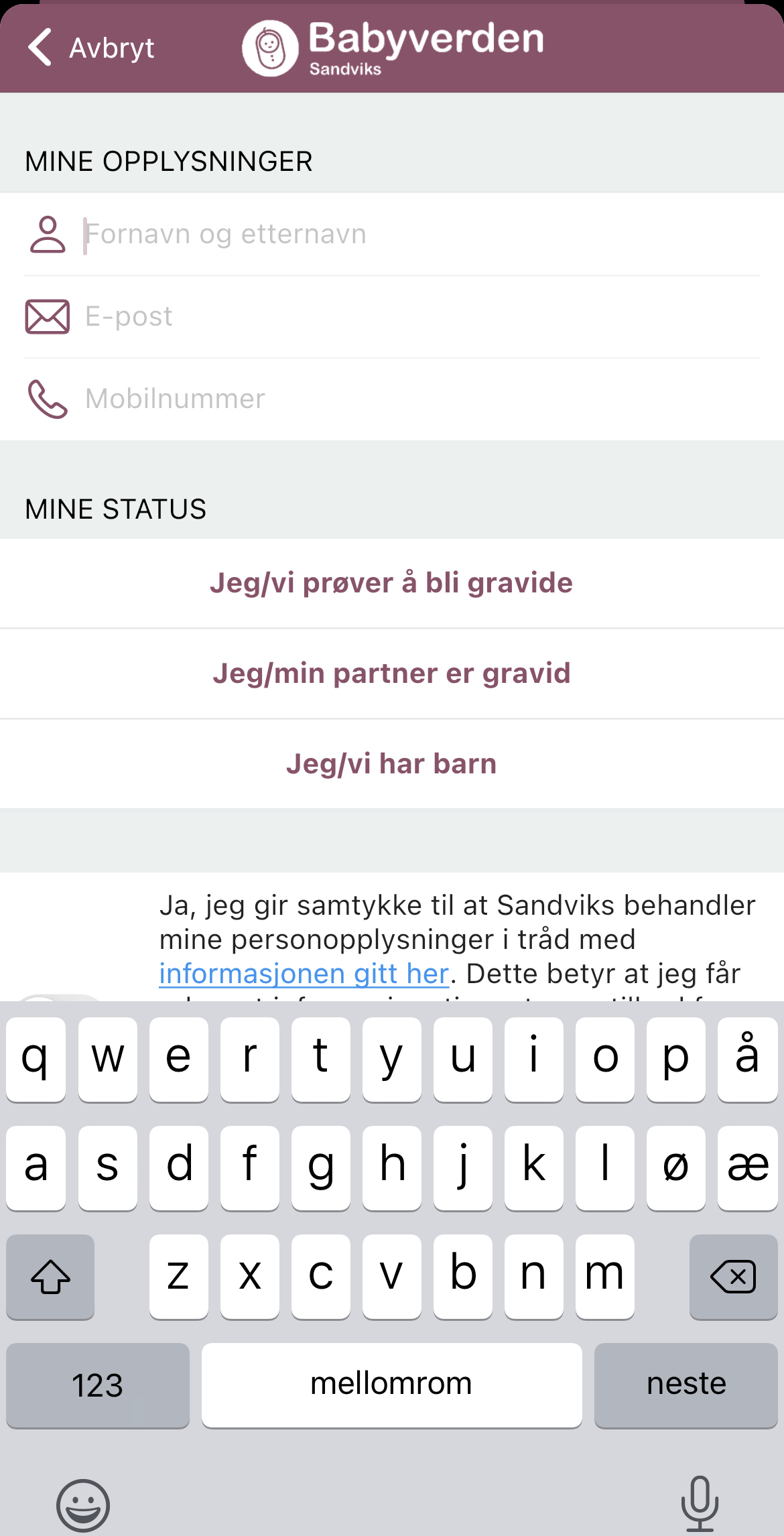This screenshot has width=784, height=1536.
Task: Tap the neste key on keyboard
Action: coord(685,1385)
